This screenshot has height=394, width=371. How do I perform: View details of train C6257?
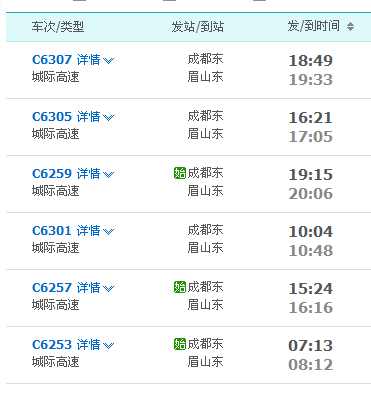(95, 288)
